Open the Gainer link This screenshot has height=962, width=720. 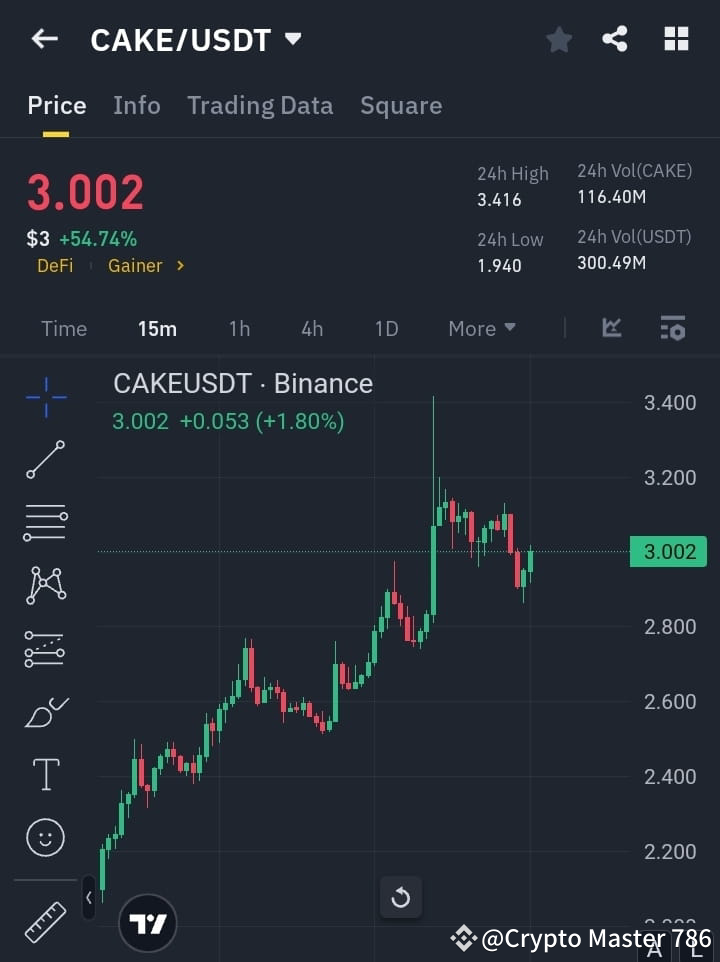coord(135,266)
